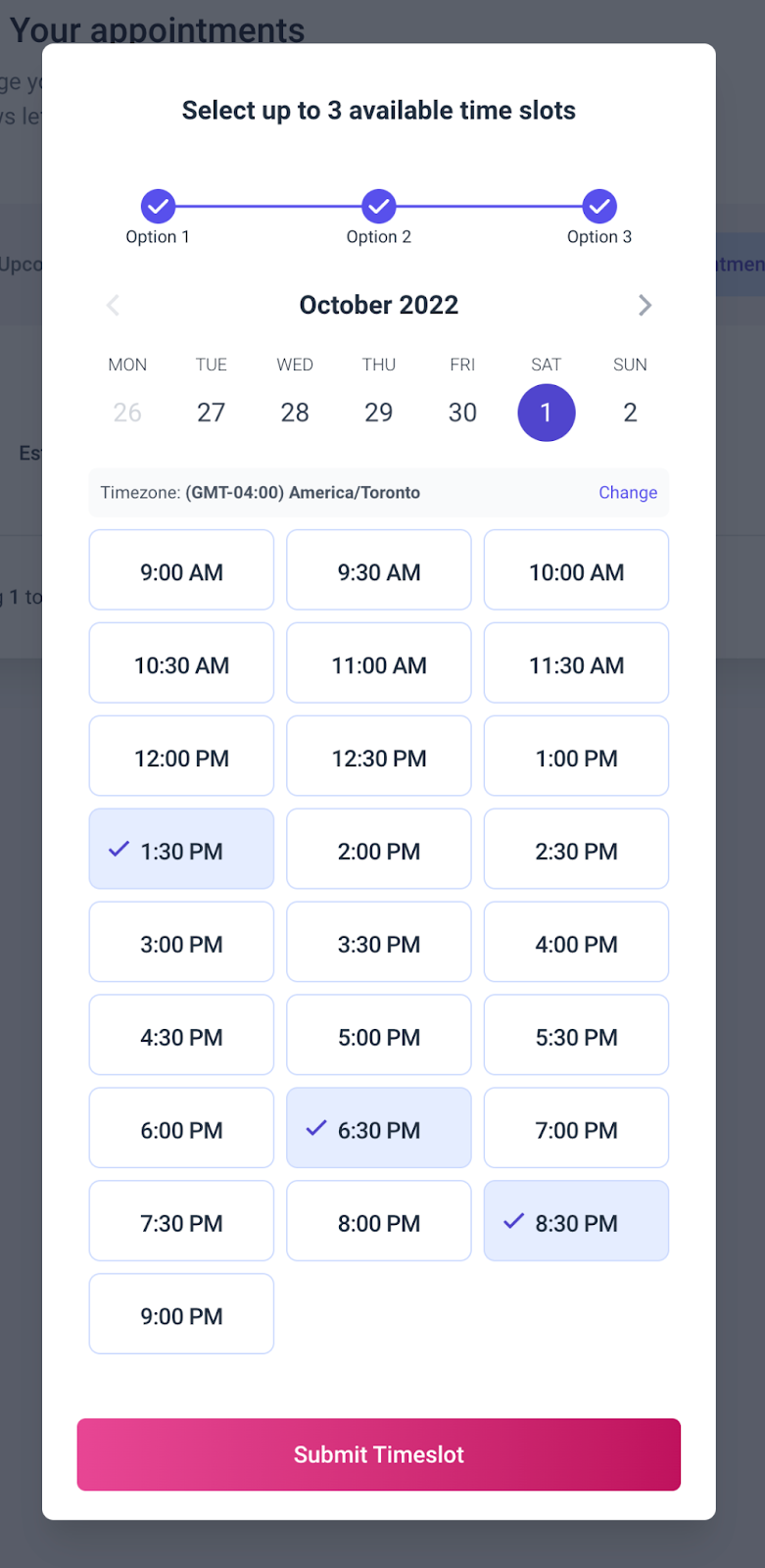This screenshot has width=765, height=1568.
Task: Tap the 5:00 PM time slot
Action: coord(379,1036)
